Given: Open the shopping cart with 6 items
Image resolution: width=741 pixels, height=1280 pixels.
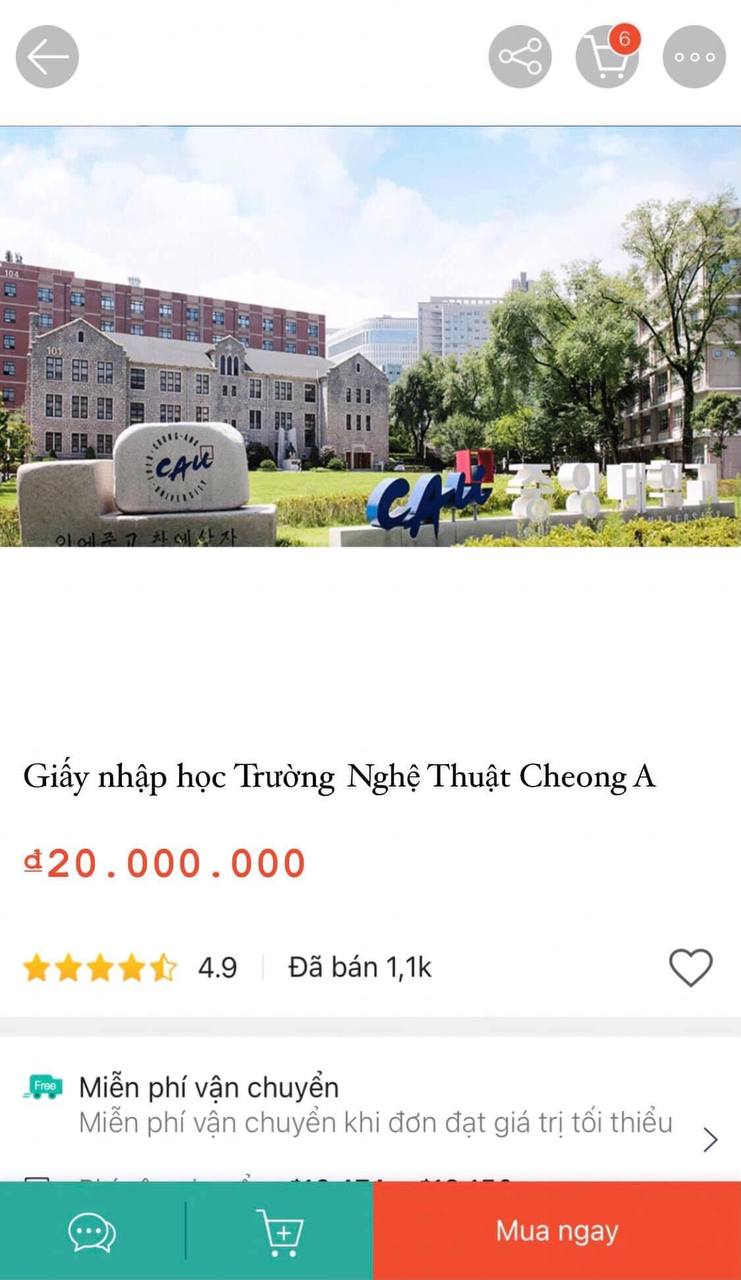Looking at the screenshot, I should [x=607, y=57].
